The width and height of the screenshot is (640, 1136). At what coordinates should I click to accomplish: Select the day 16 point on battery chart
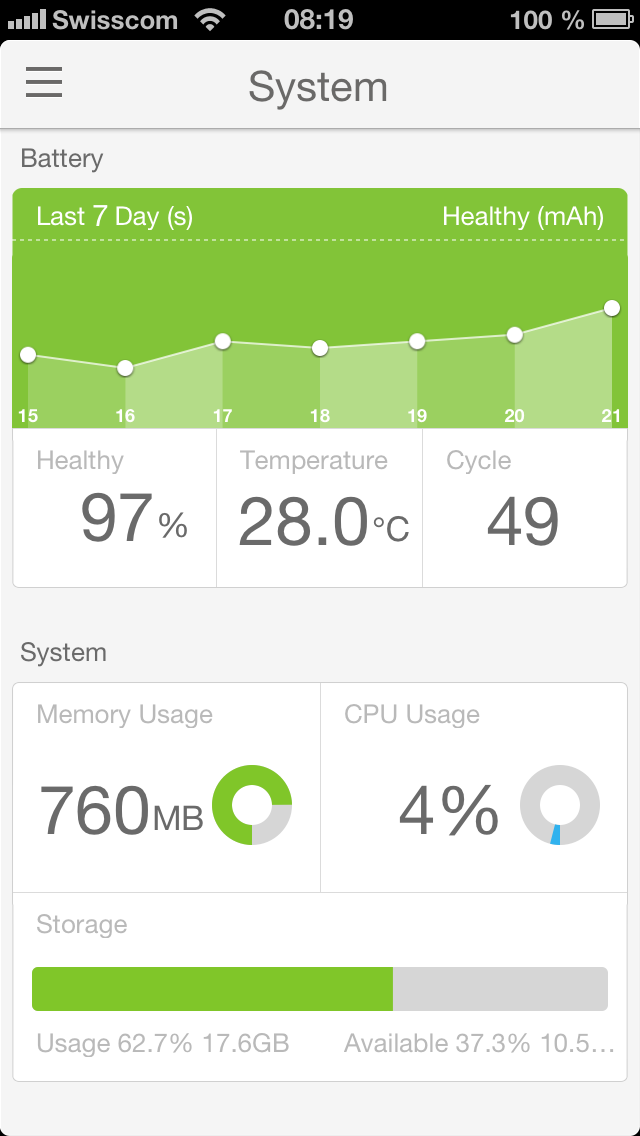tap(125, 368)
